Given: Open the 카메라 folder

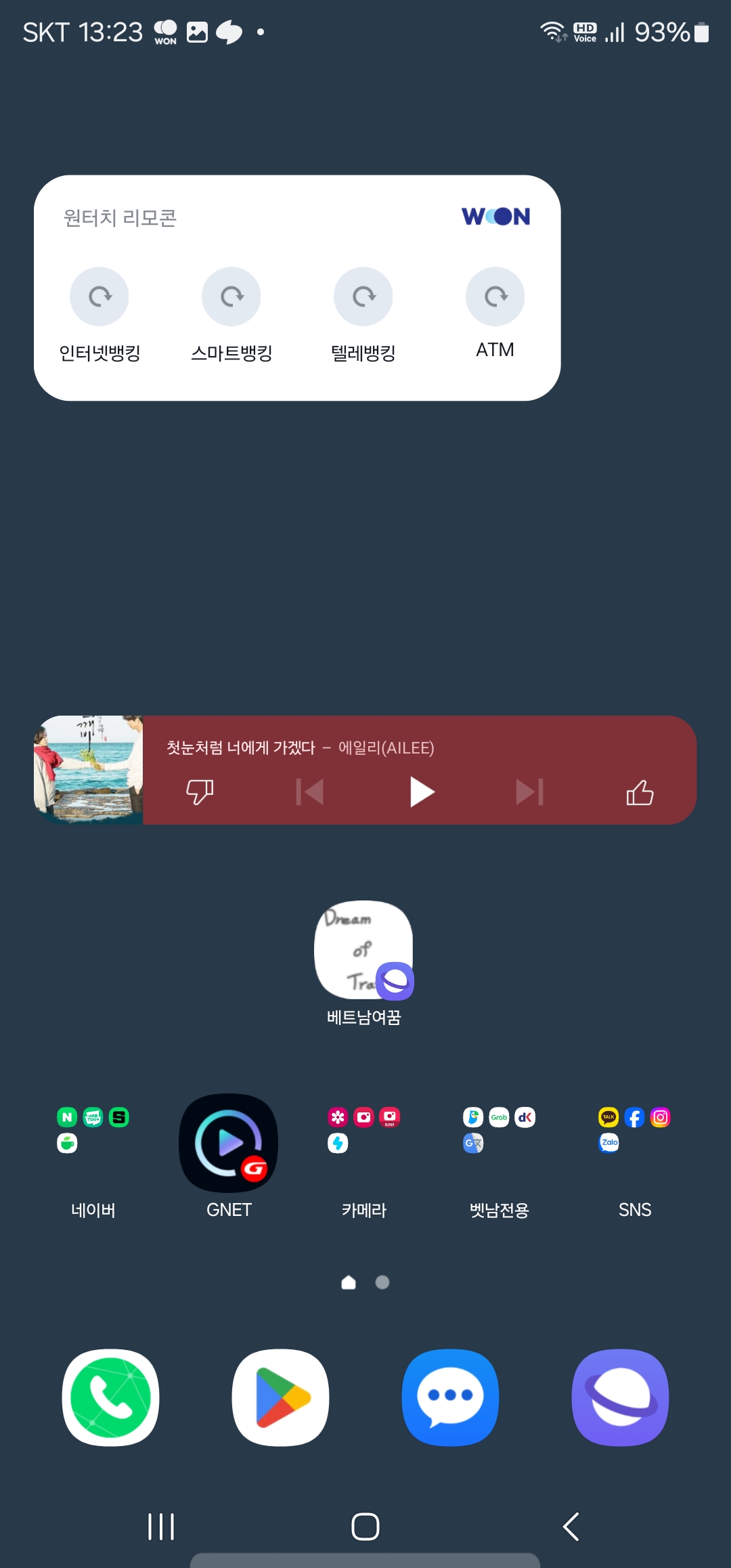Looking at the screenshot, I should 364,1143.
